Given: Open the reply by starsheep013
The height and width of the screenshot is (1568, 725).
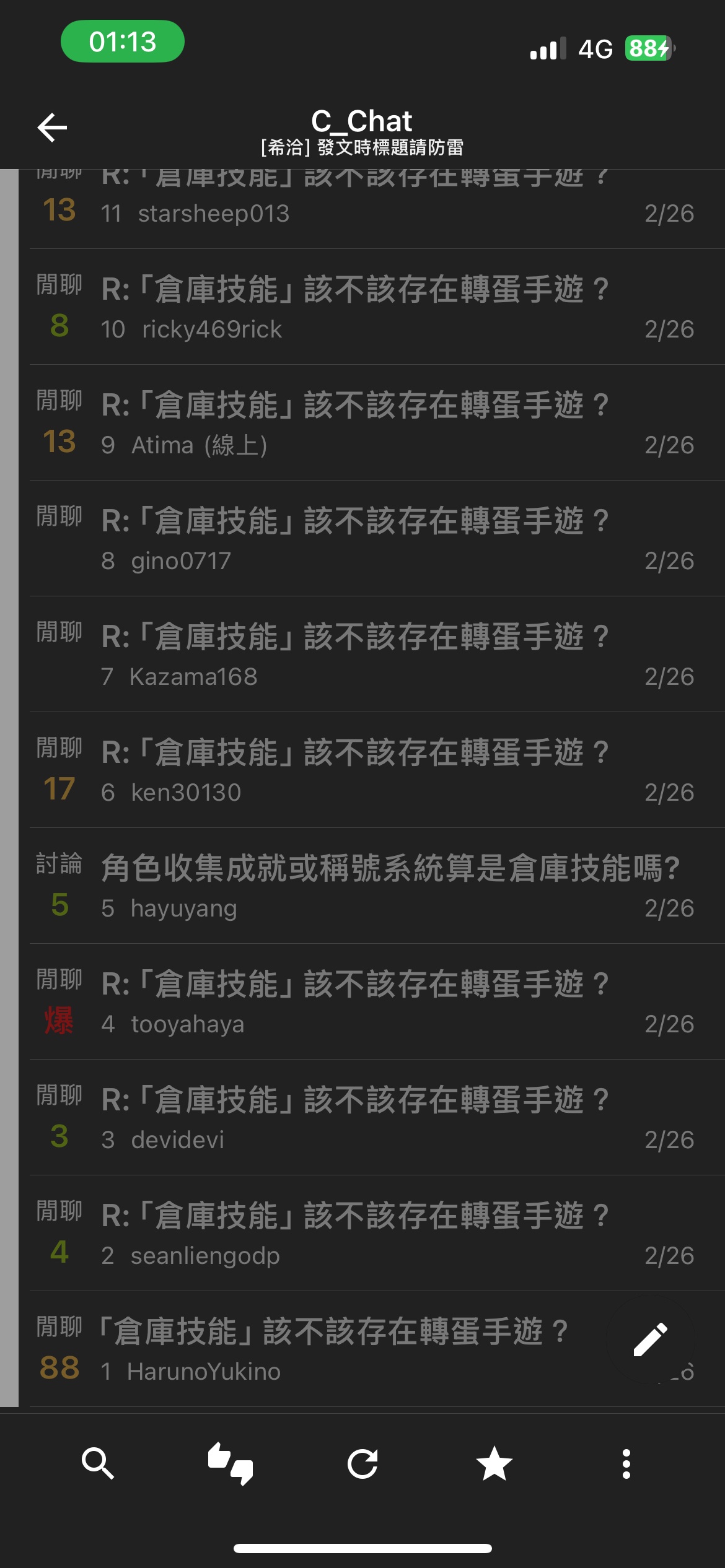Looking at the screenshot, I should click(x=372, y=209).
